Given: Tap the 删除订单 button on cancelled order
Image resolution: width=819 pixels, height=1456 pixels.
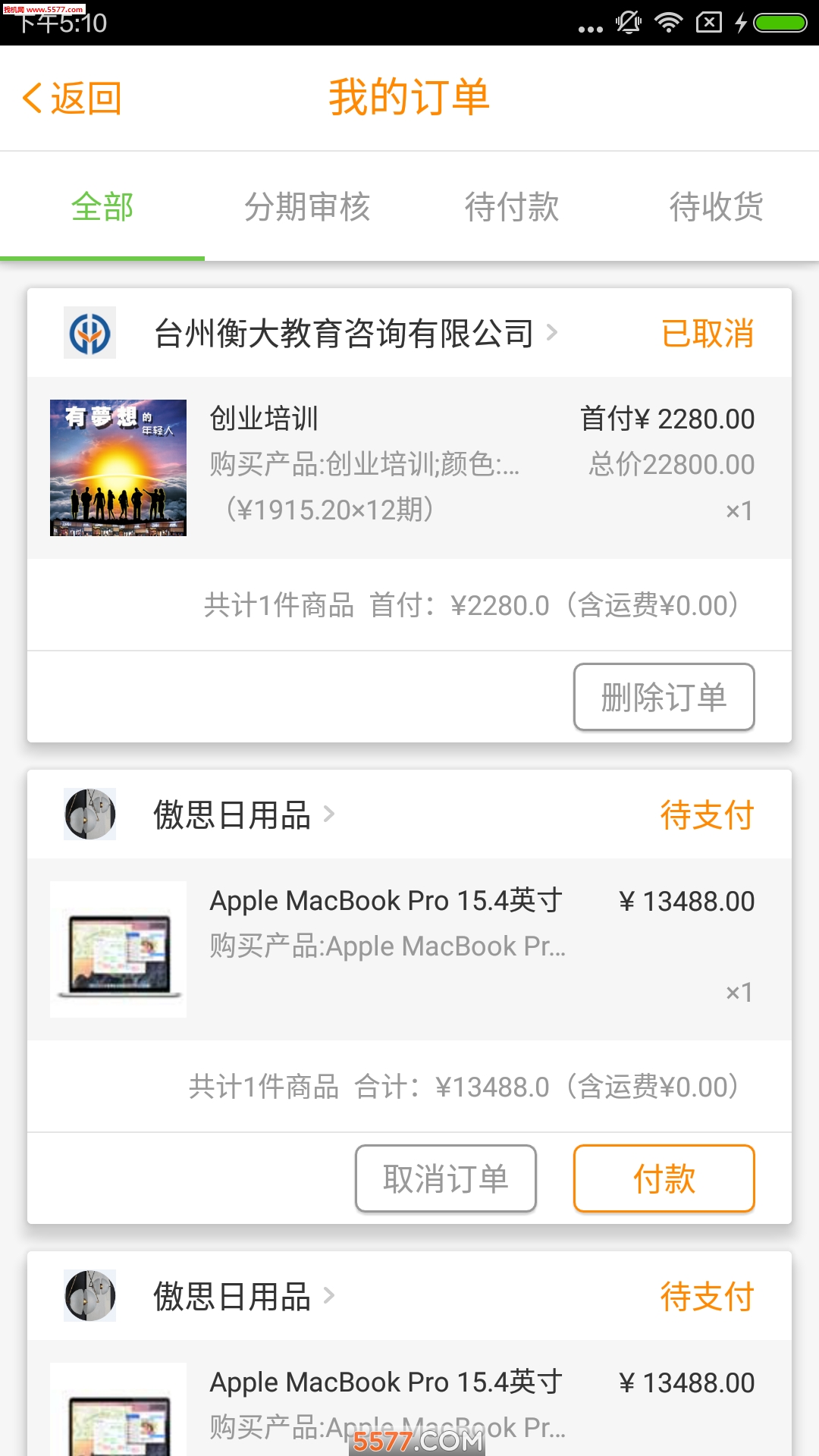Looking at the screenshot, I should [x=664, y=697].
